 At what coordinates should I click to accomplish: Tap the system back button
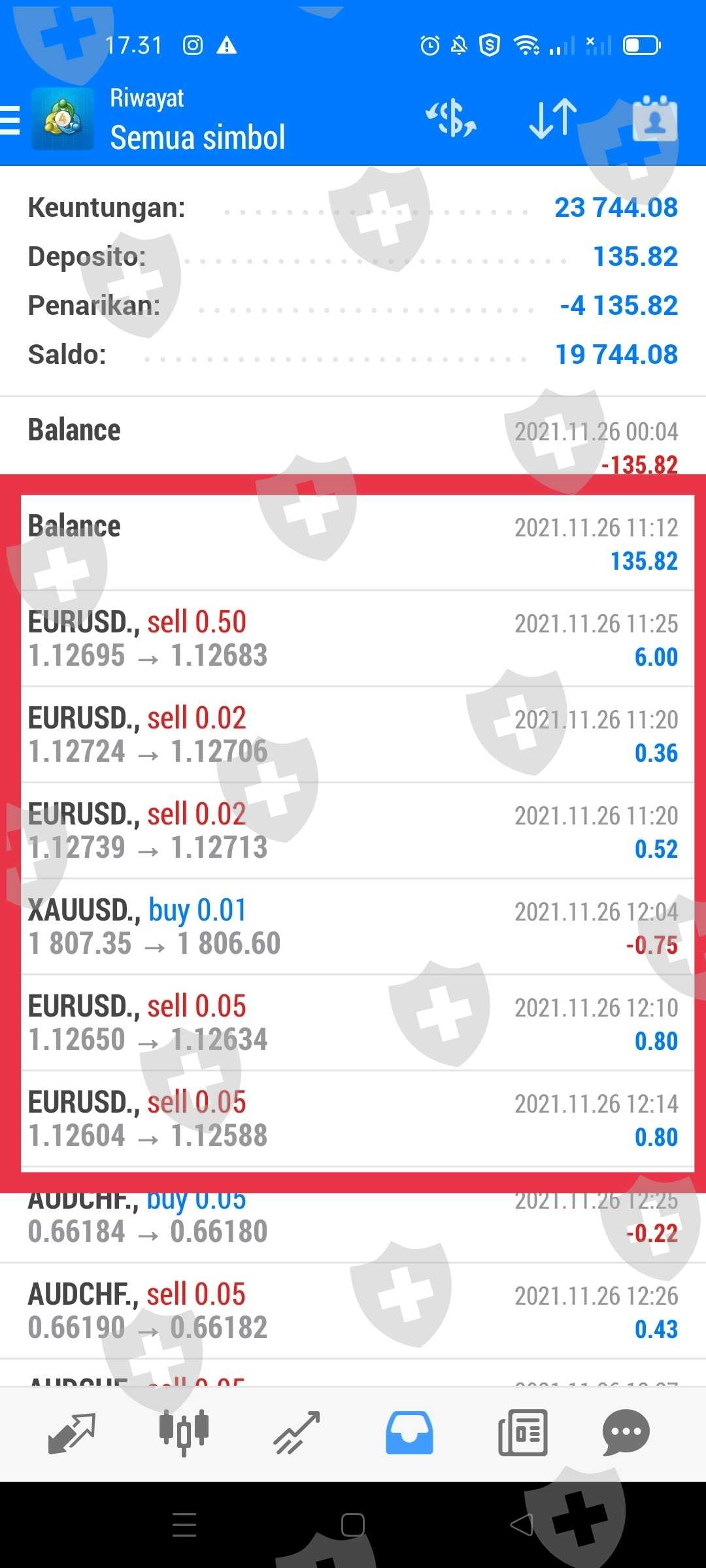[x=522, y=1525]
